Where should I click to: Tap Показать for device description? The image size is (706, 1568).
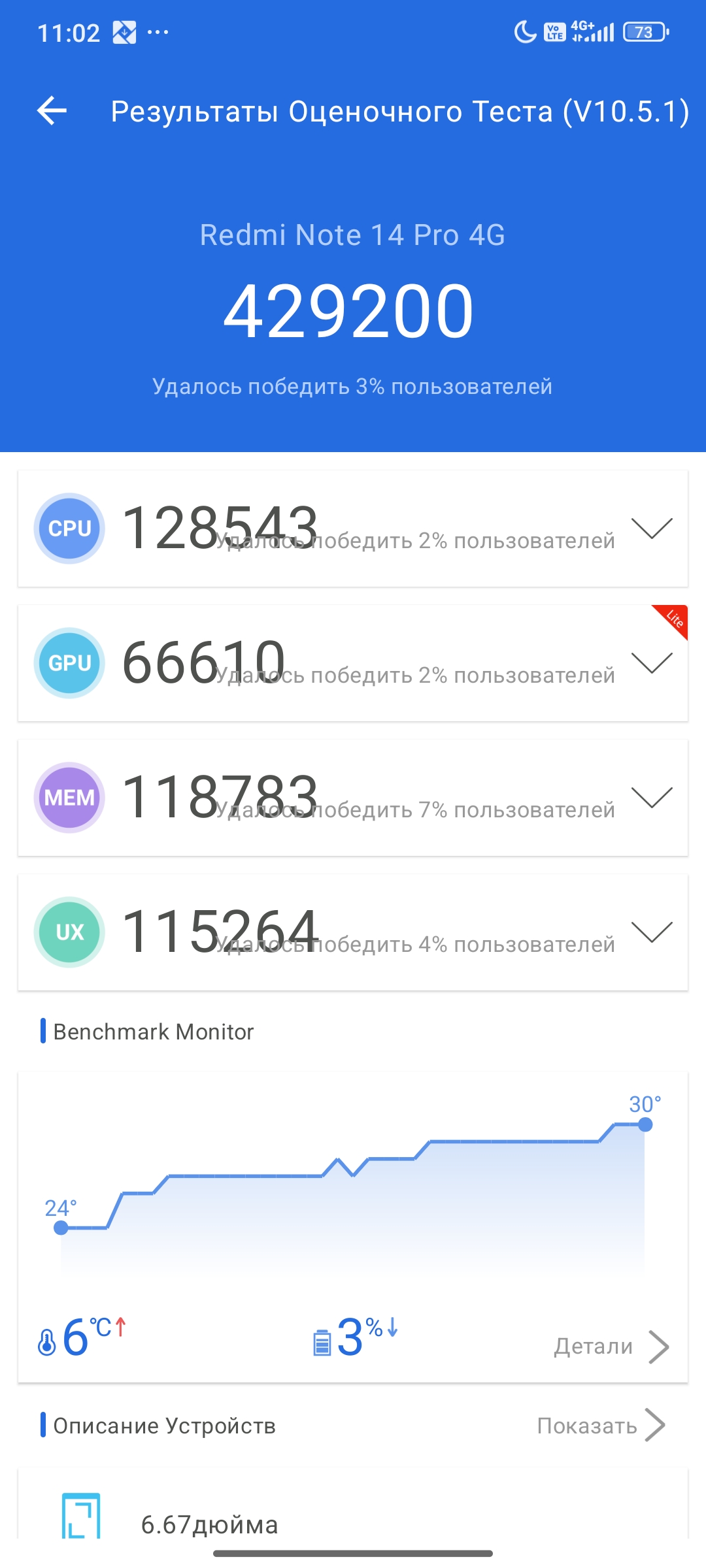click(x=600, y=1426)
